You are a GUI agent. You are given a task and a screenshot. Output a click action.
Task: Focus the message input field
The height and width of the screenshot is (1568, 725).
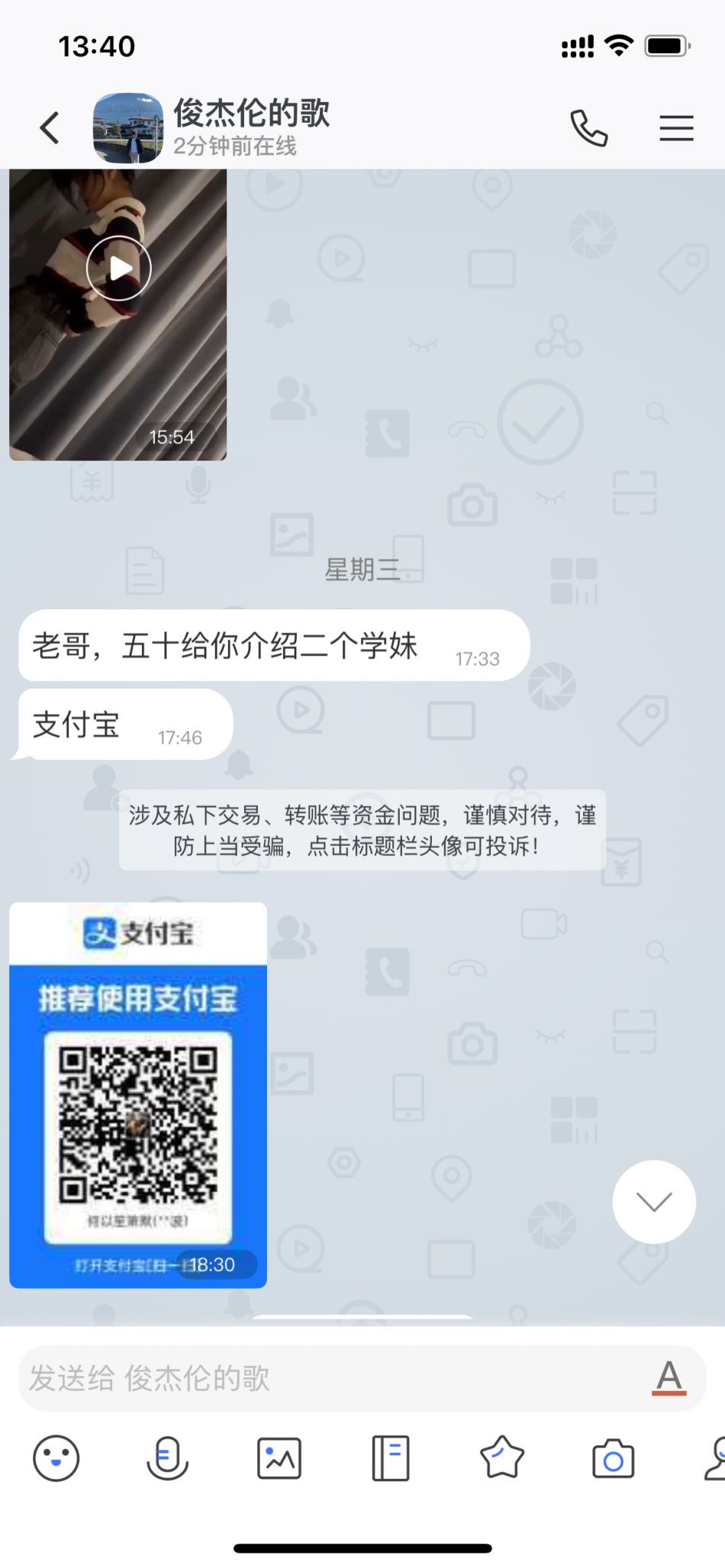point(328,1379)
